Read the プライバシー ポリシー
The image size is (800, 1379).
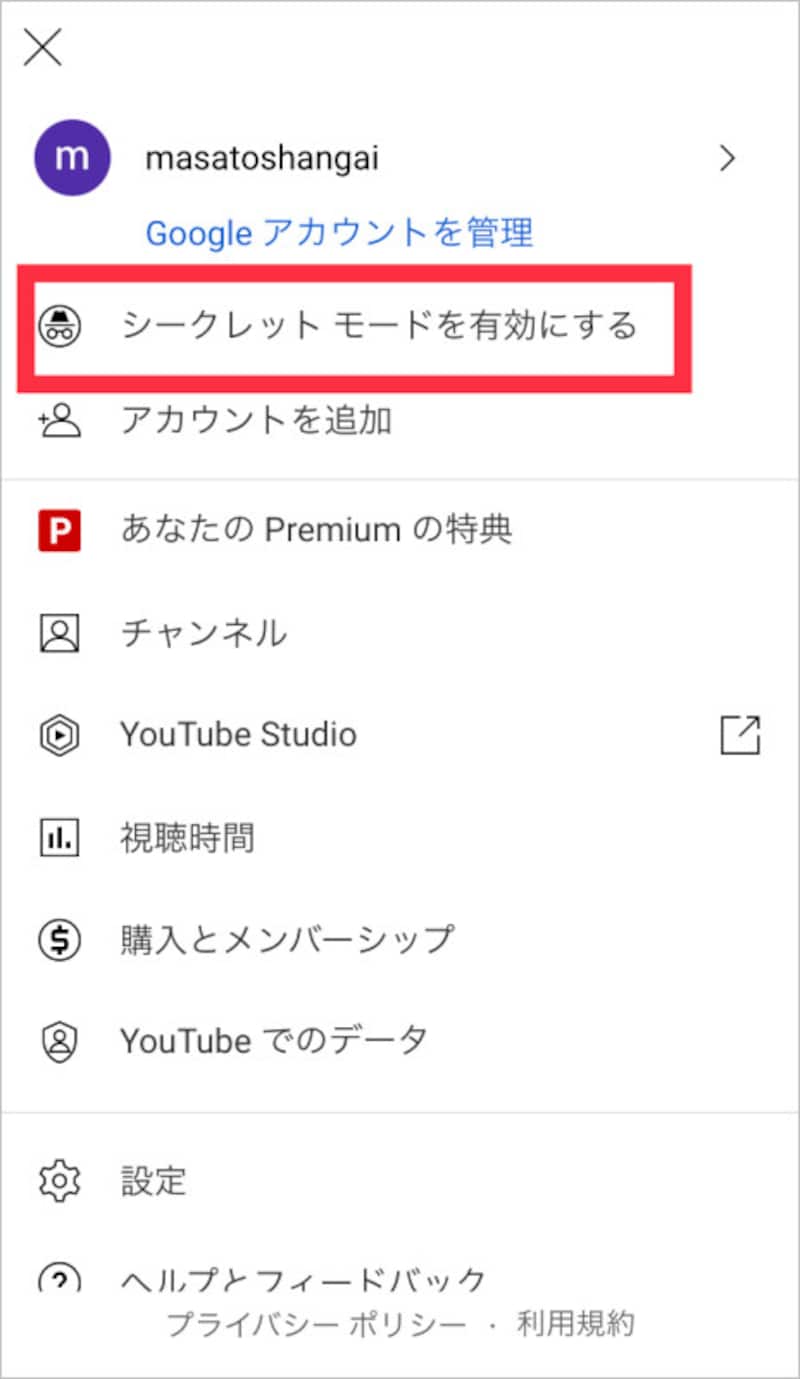[x=316, y=1325]
